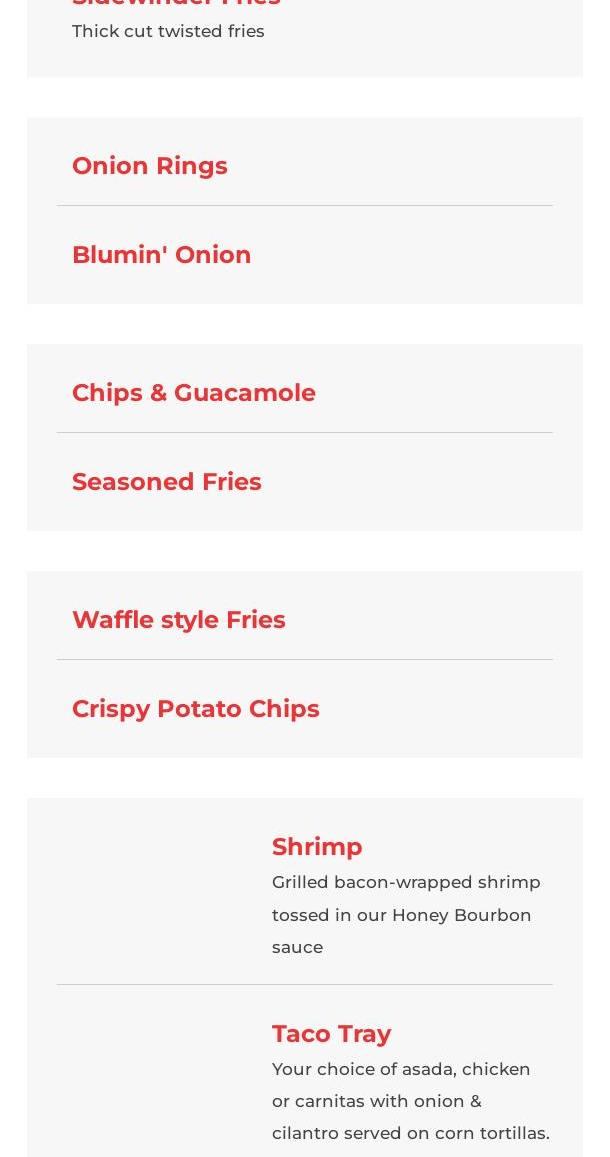View the Chips & Guacamole item
Screen dimensions: 610x1157
pos(194,393)
